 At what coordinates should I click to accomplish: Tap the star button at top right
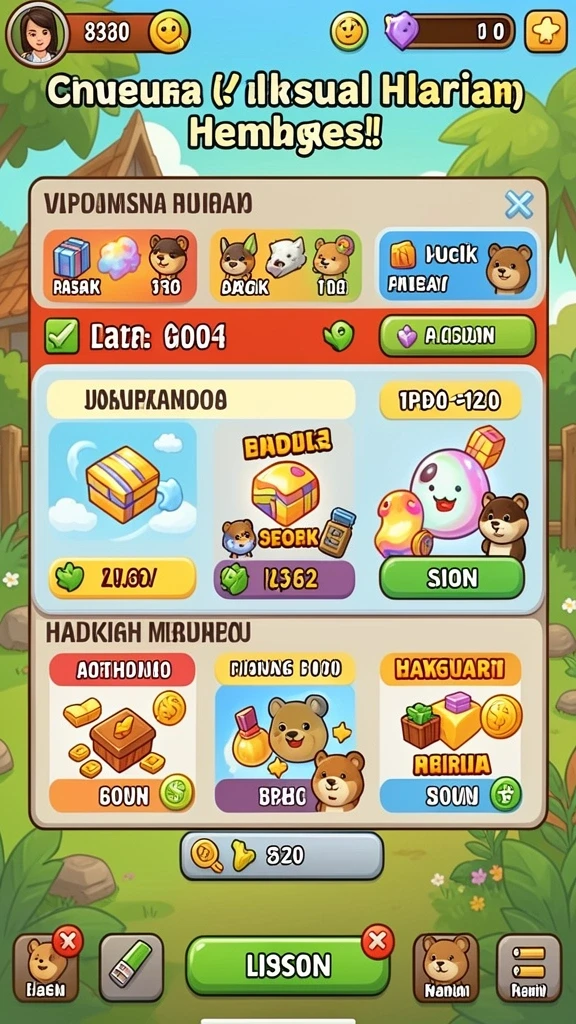coord(546,31)
